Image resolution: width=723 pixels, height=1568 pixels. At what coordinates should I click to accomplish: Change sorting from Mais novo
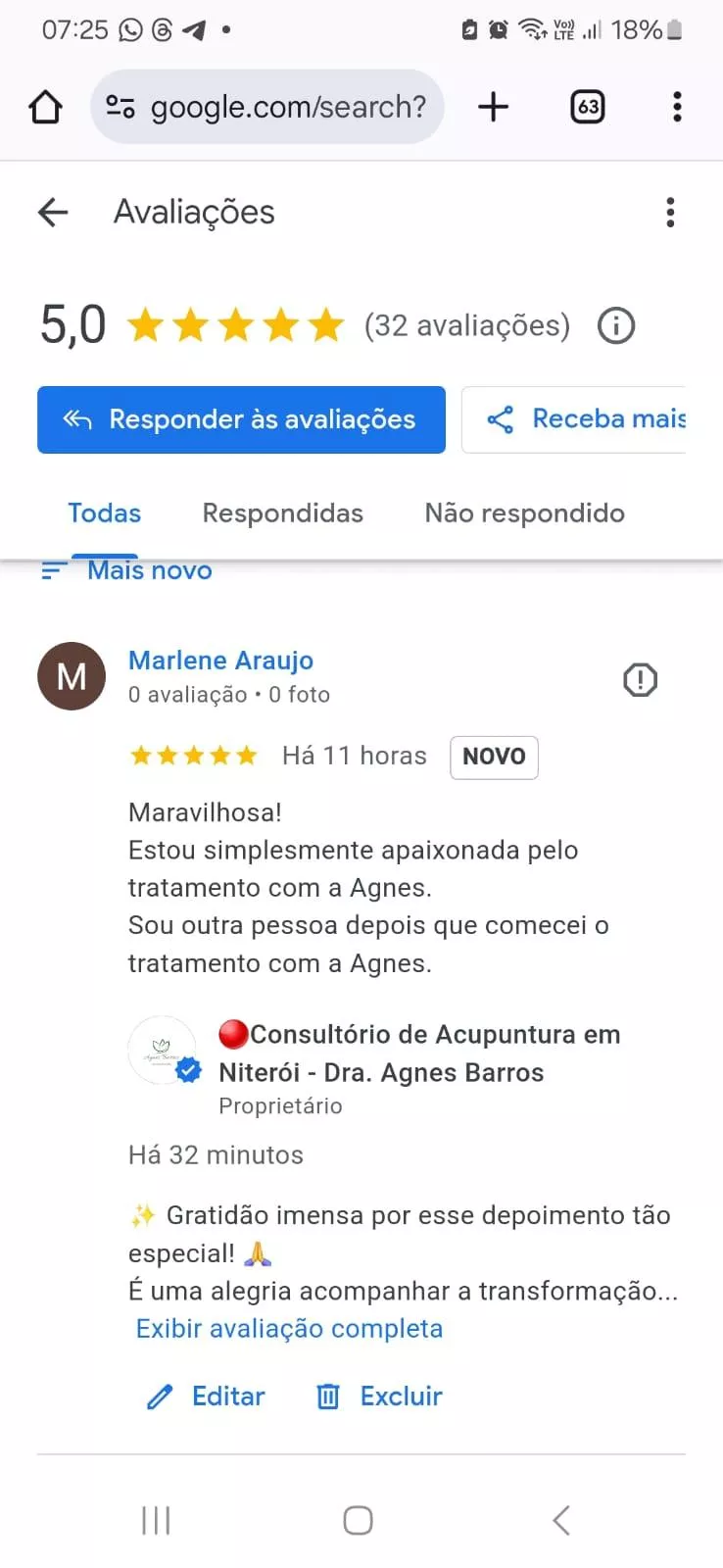point(127,570)
